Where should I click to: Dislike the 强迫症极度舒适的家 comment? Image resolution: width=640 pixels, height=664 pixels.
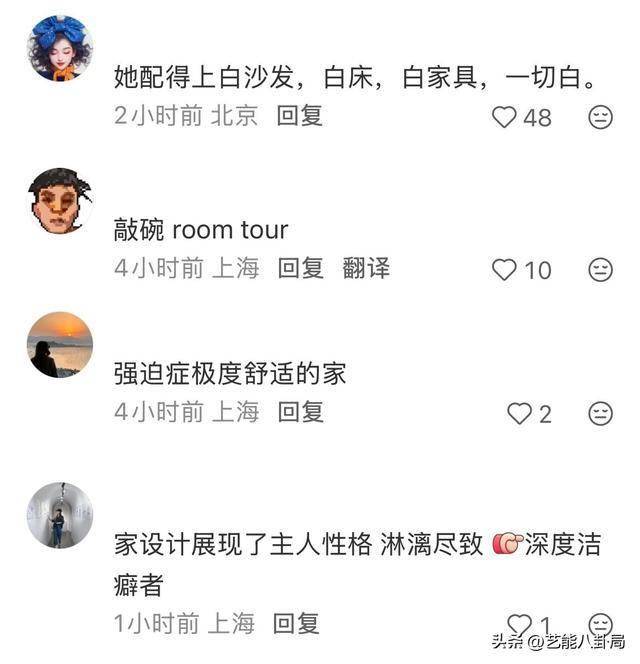[x=600, y=413]
